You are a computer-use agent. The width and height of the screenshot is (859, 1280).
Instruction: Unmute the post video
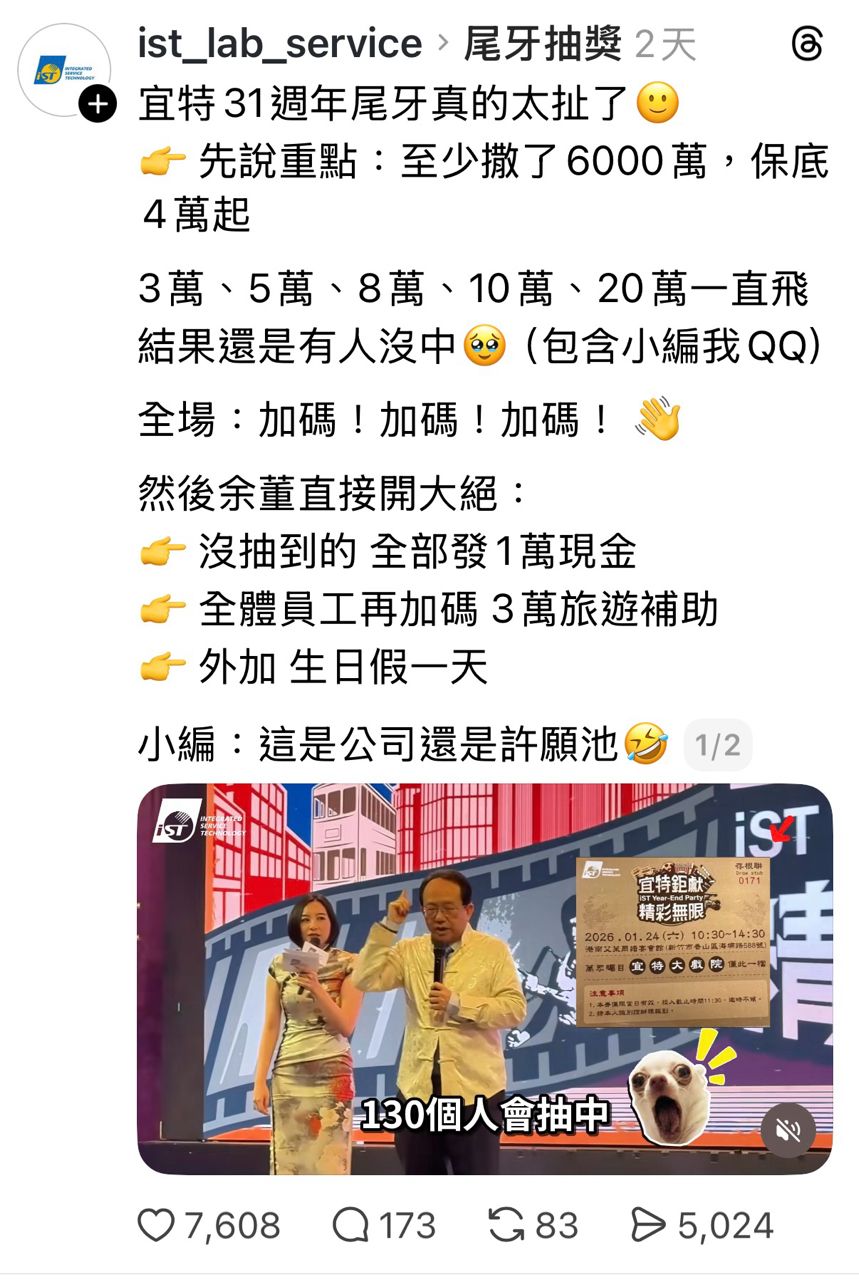point(788,1130)
